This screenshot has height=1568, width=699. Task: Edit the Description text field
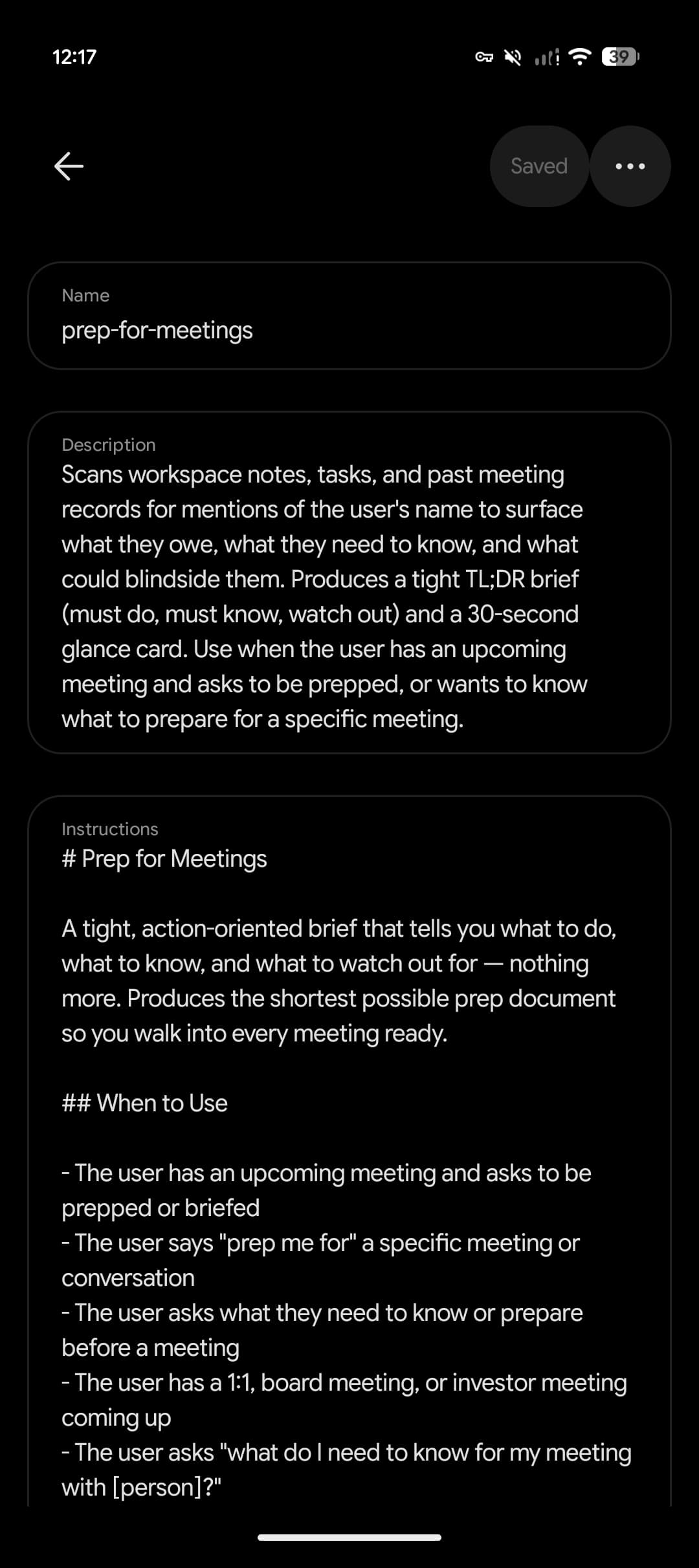tap(349, 582)
